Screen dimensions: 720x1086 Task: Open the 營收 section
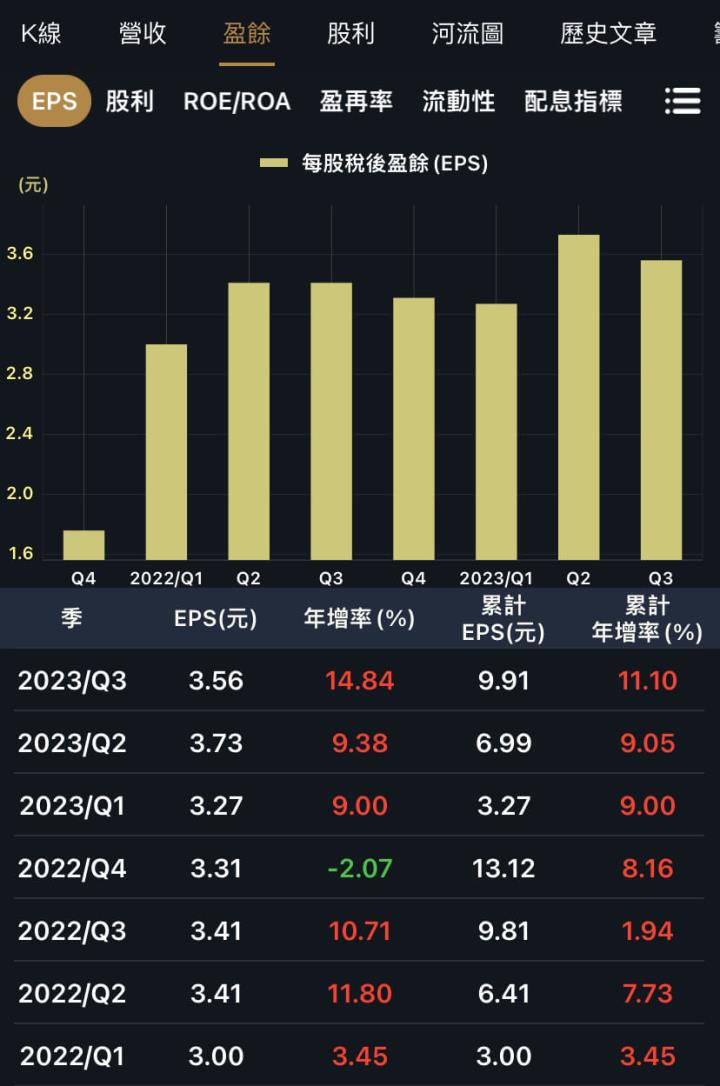(140, 32)
